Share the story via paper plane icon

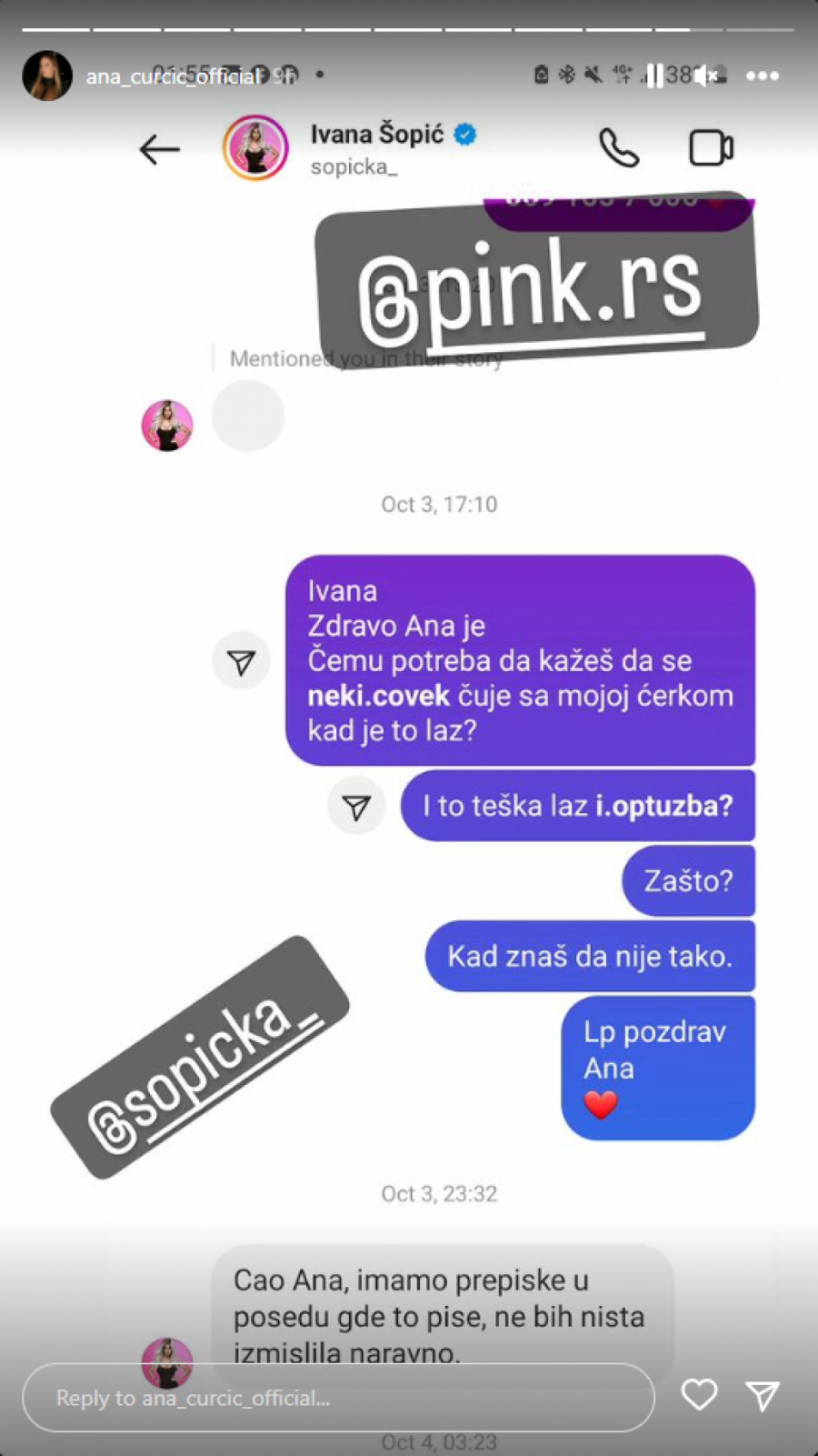click(762, 1395)
